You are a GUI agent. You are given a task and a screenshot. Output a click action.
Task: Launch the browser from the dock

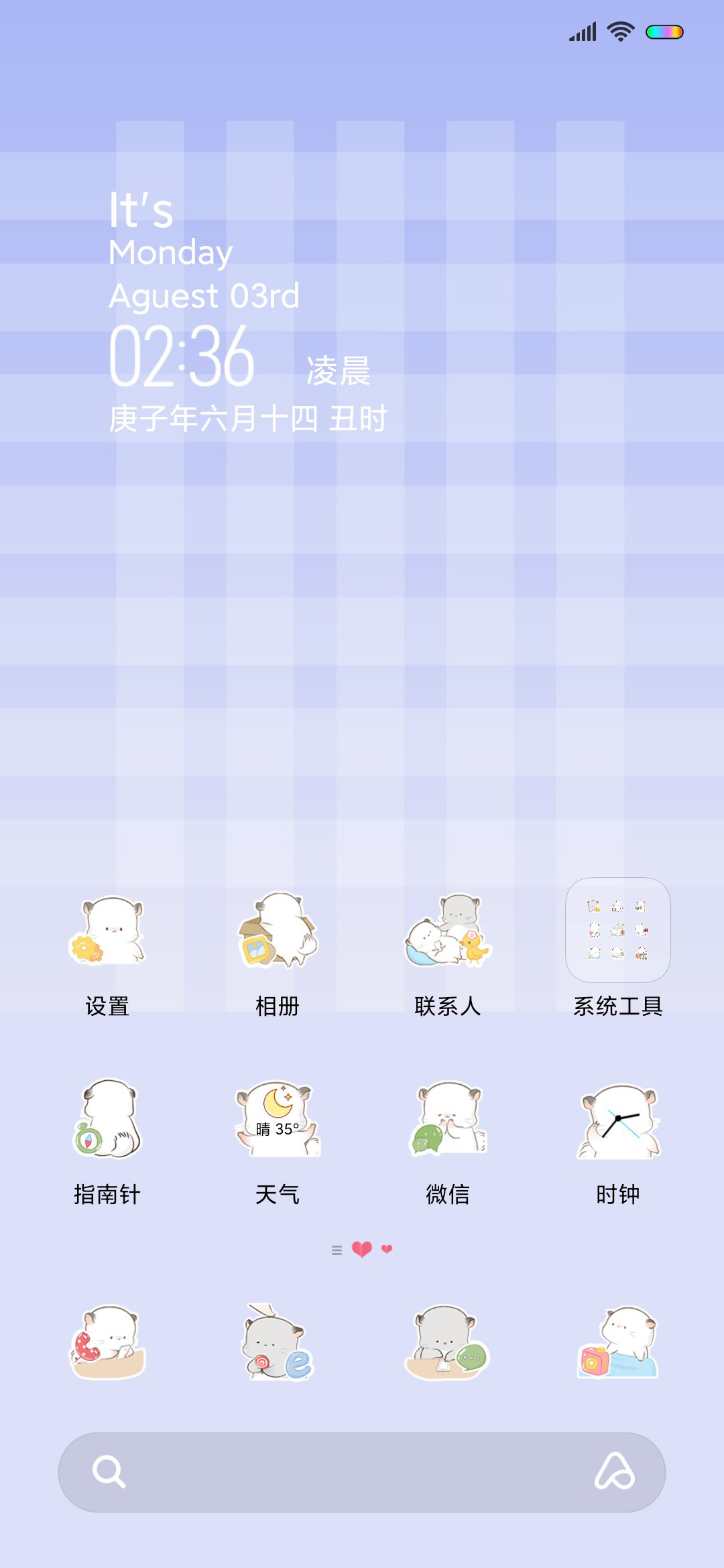coord(278,1342)
